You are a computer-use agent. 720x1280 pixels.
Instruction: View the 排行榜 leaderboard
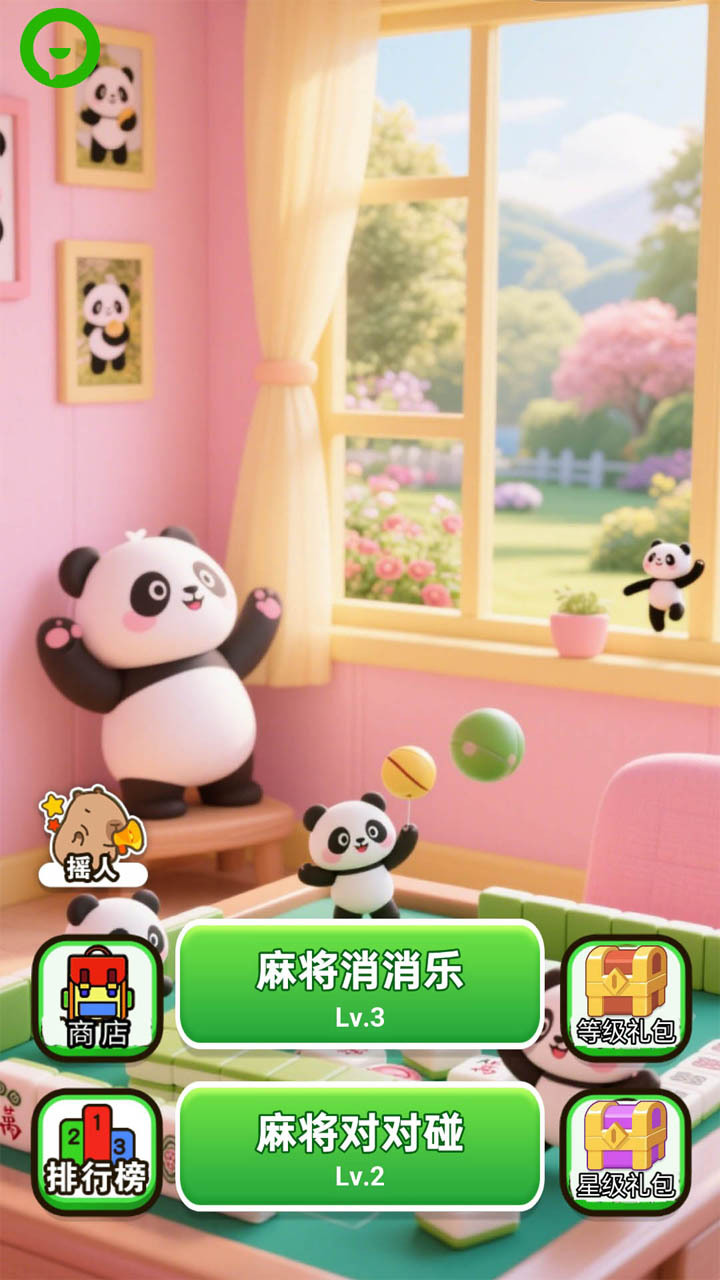97,1152
